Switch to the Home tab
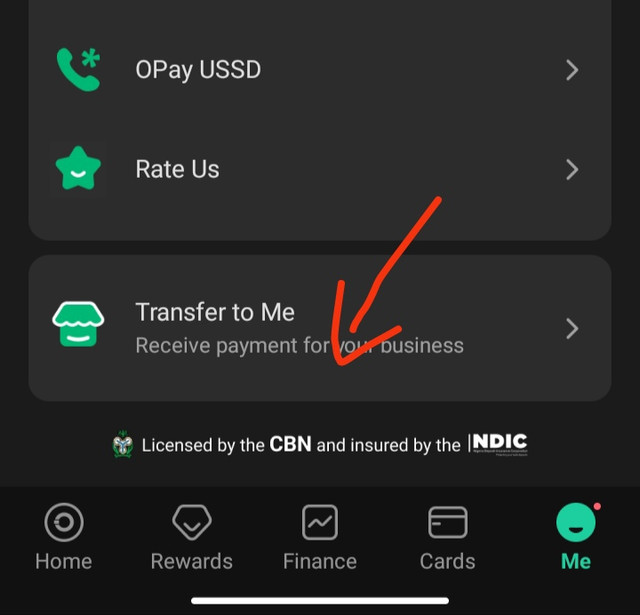Image resolution: width=640 pixels, height=615 pixels. pyautogui.click(x=64, y=538)
